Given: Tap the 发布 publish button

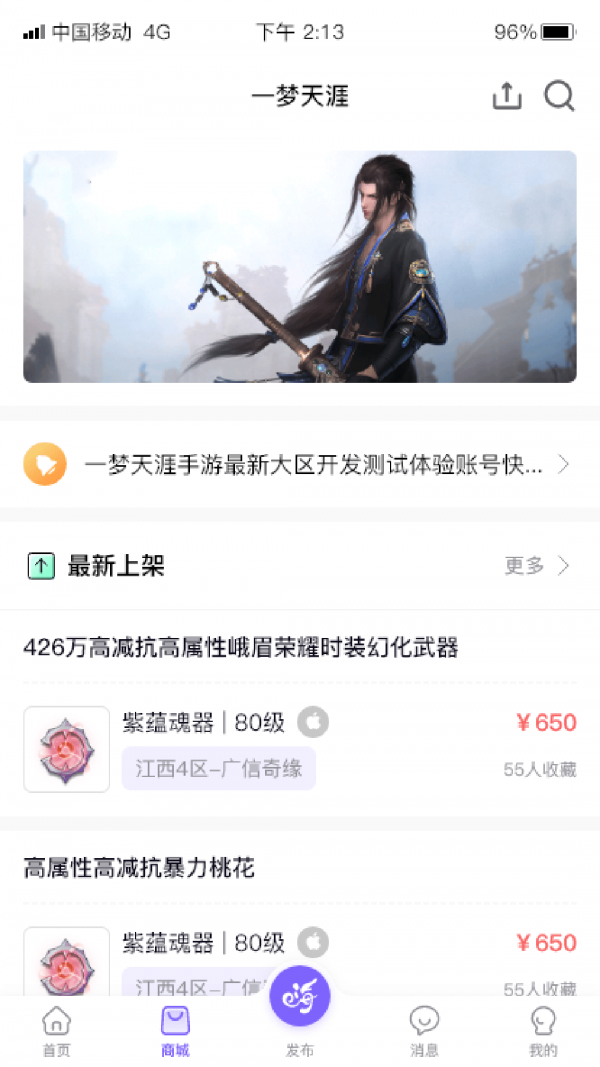Looking at the screenshot, I should tap(300, 1000).
